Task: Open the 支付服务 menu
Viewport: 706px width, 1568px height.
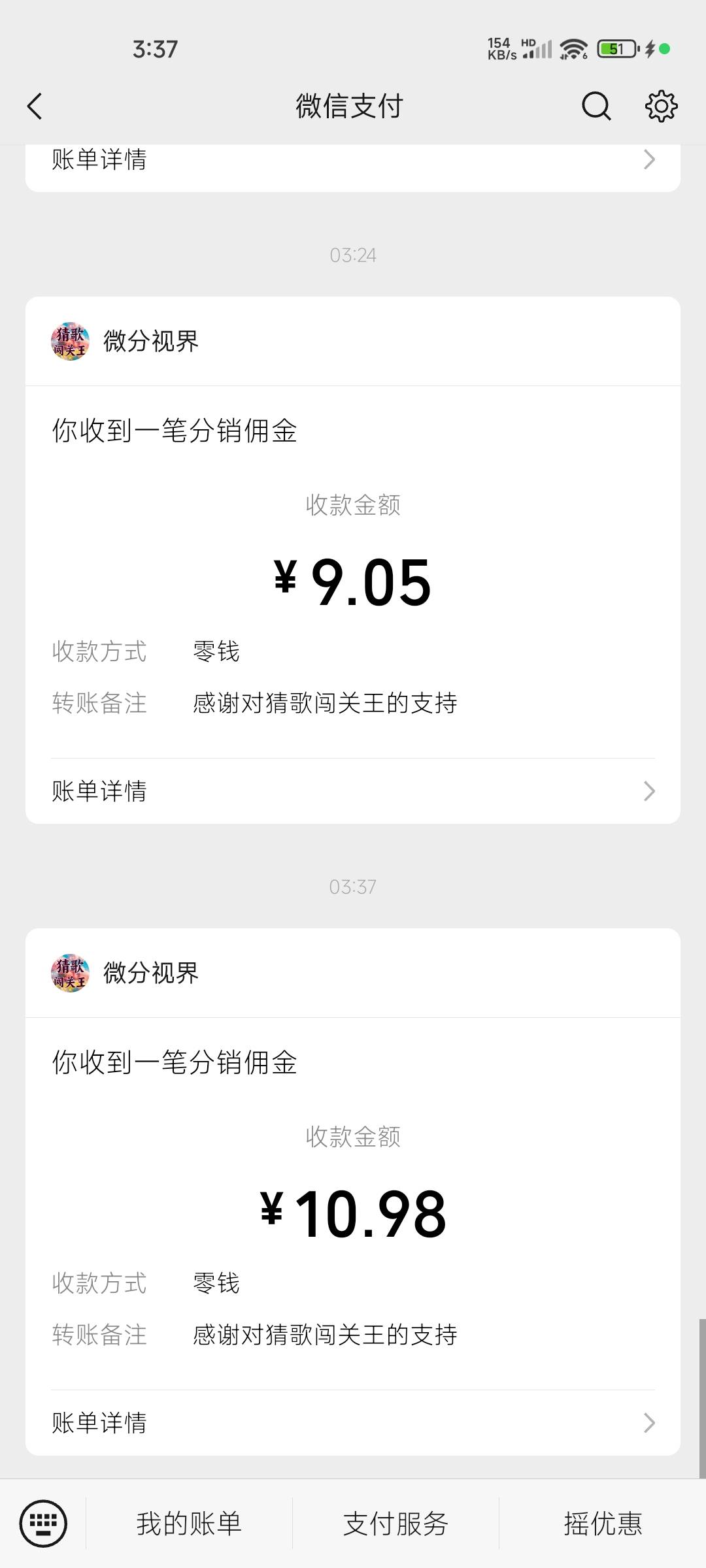Action: [x=395, y=1524]
